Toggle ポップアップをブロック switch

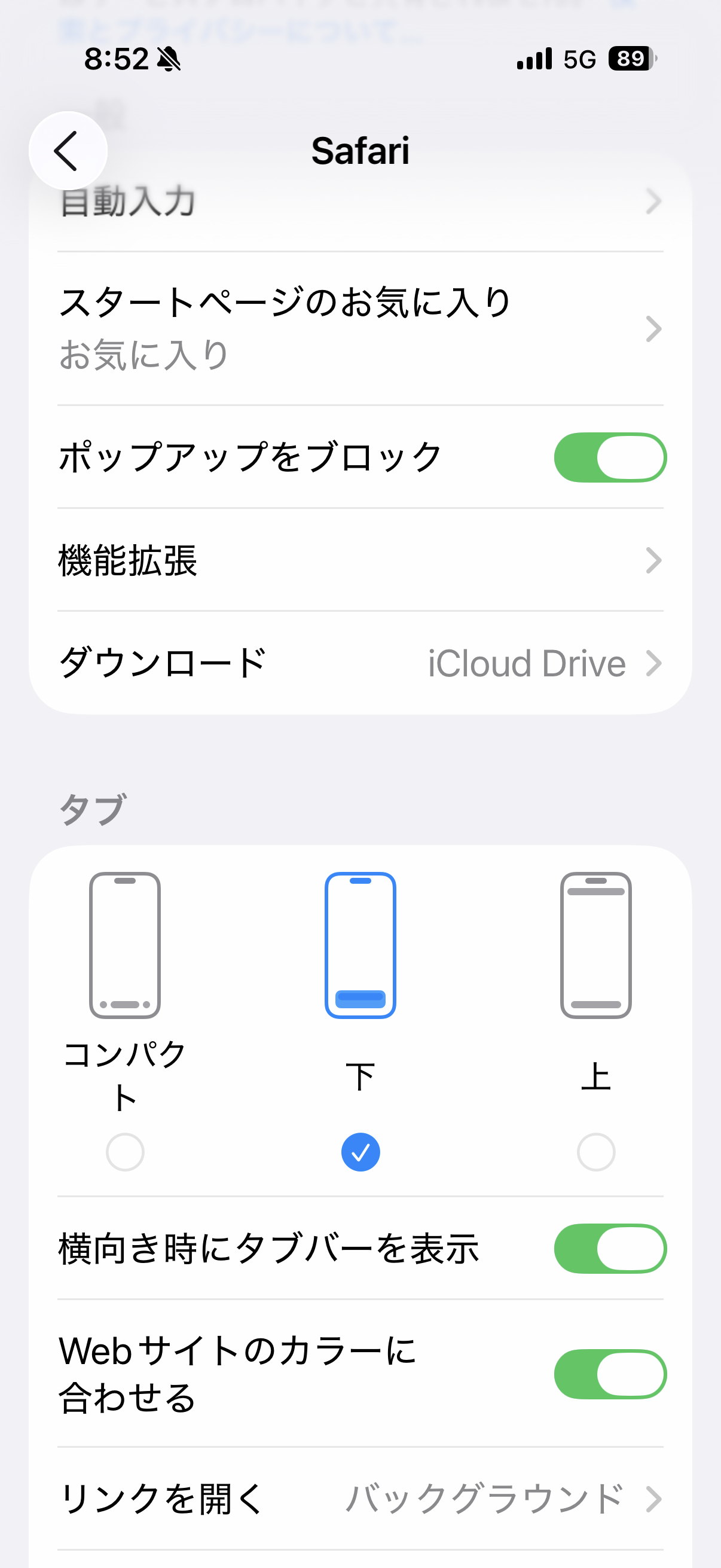click(610, 457)
